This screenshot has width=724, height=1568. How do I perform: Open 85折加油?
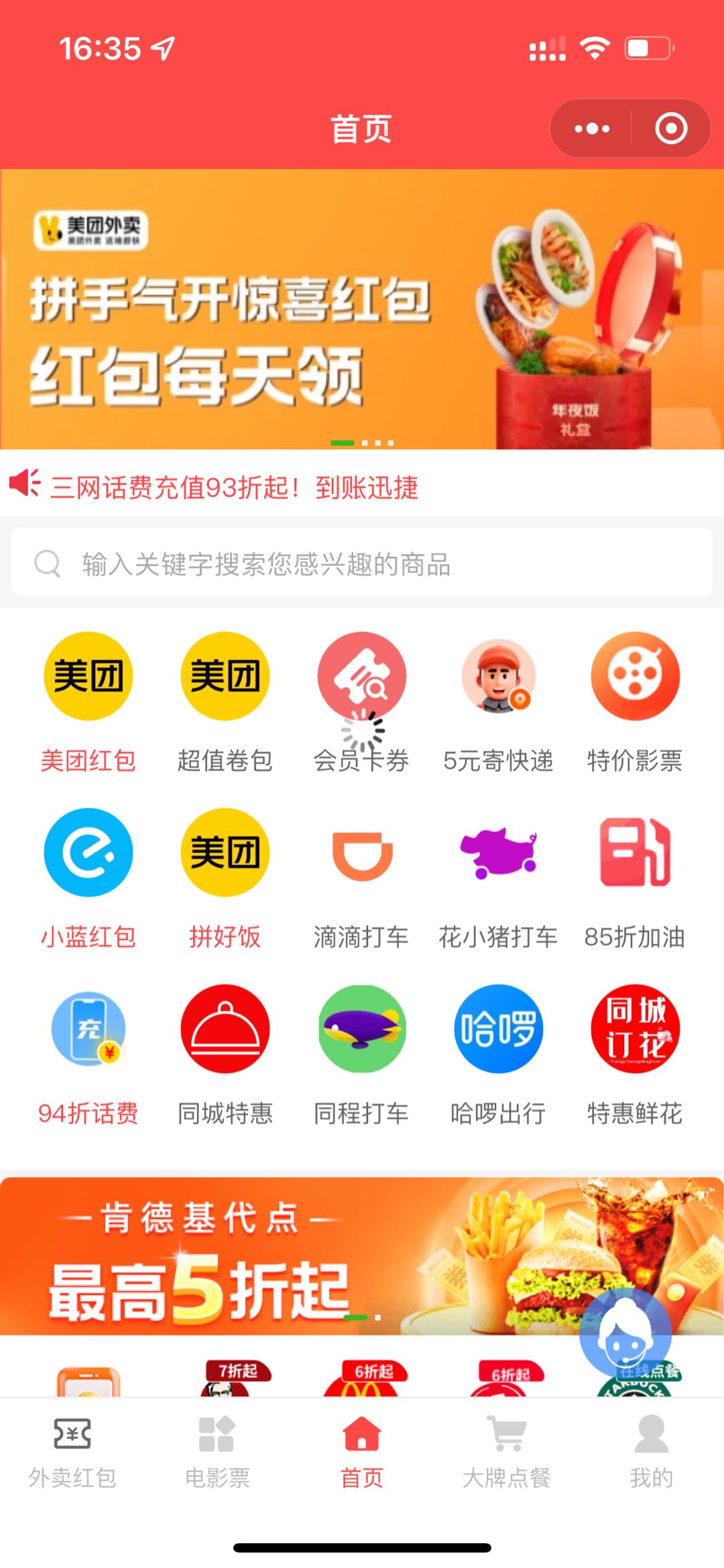(x=635, y=877)
